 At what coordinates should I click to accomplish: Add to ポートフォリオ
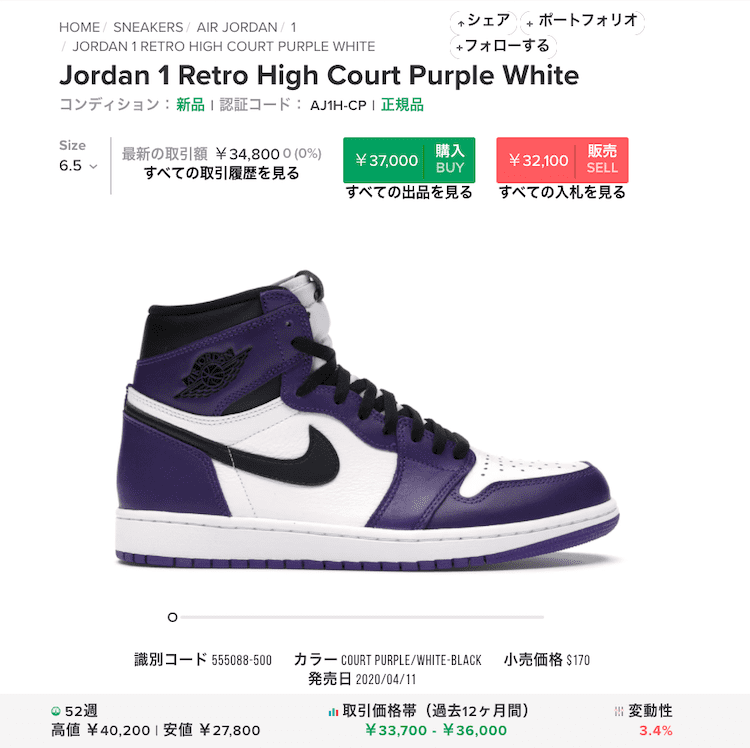coord(583,21)
